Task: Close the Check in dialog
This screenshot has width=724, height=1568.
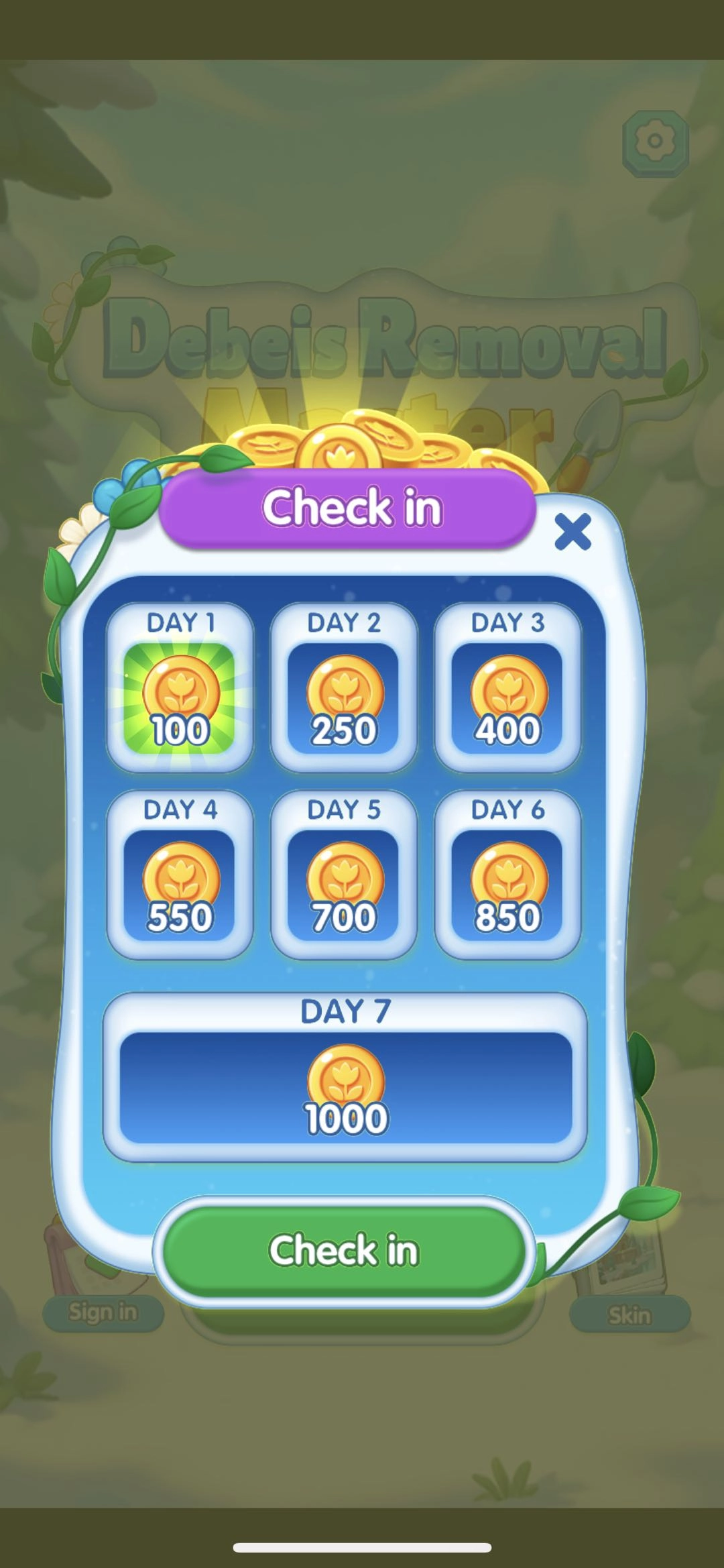Action: (x=572, y=532)
